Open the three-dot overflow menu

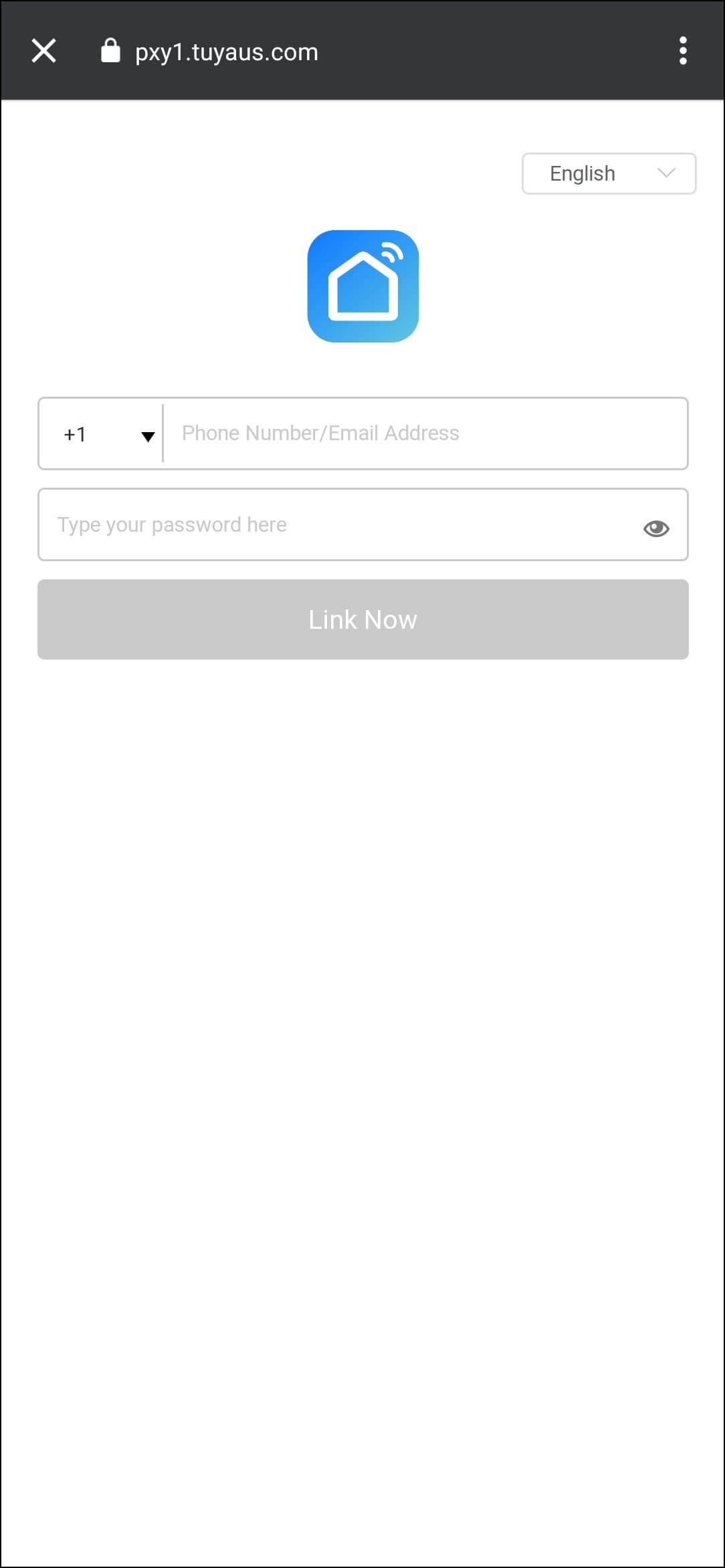point(682,51)
